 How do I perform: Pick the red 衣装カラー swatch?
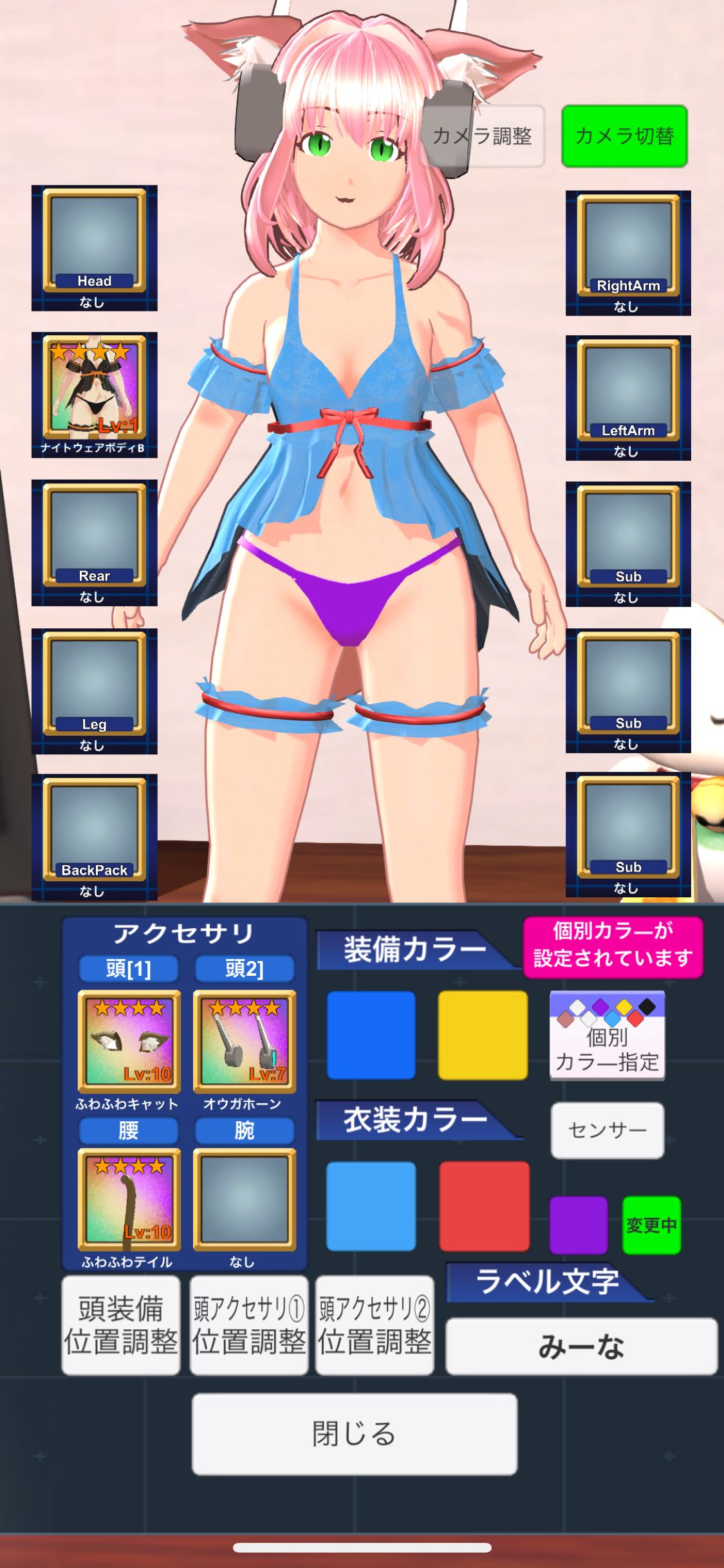point(484,1206)
